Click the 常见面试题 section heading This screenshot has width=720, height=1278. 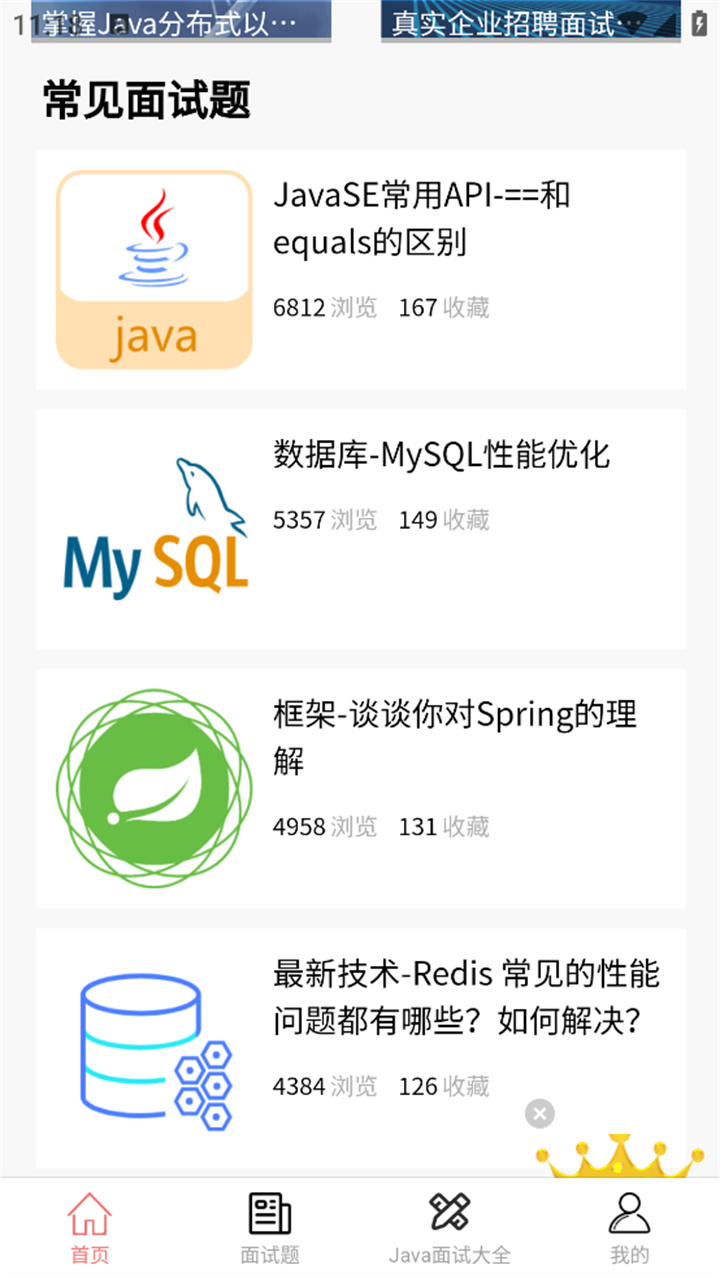145,100
